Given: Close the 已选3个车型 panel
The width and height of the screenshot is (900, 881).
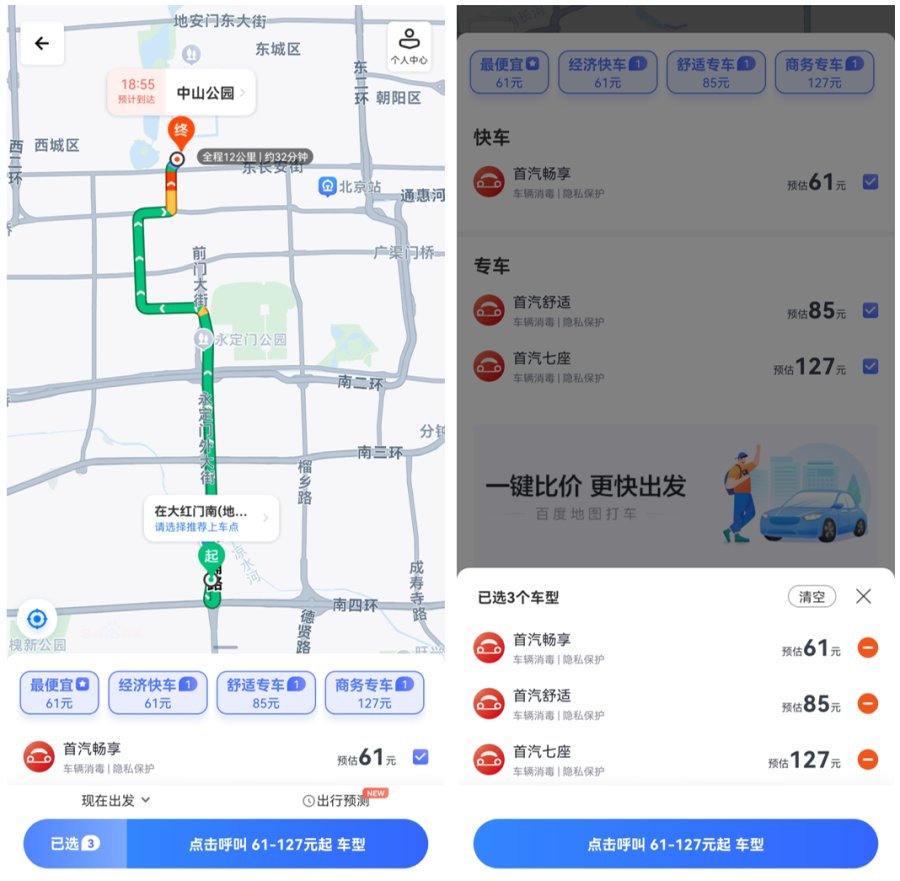Looking at the screenshot, I should [863, 597].
